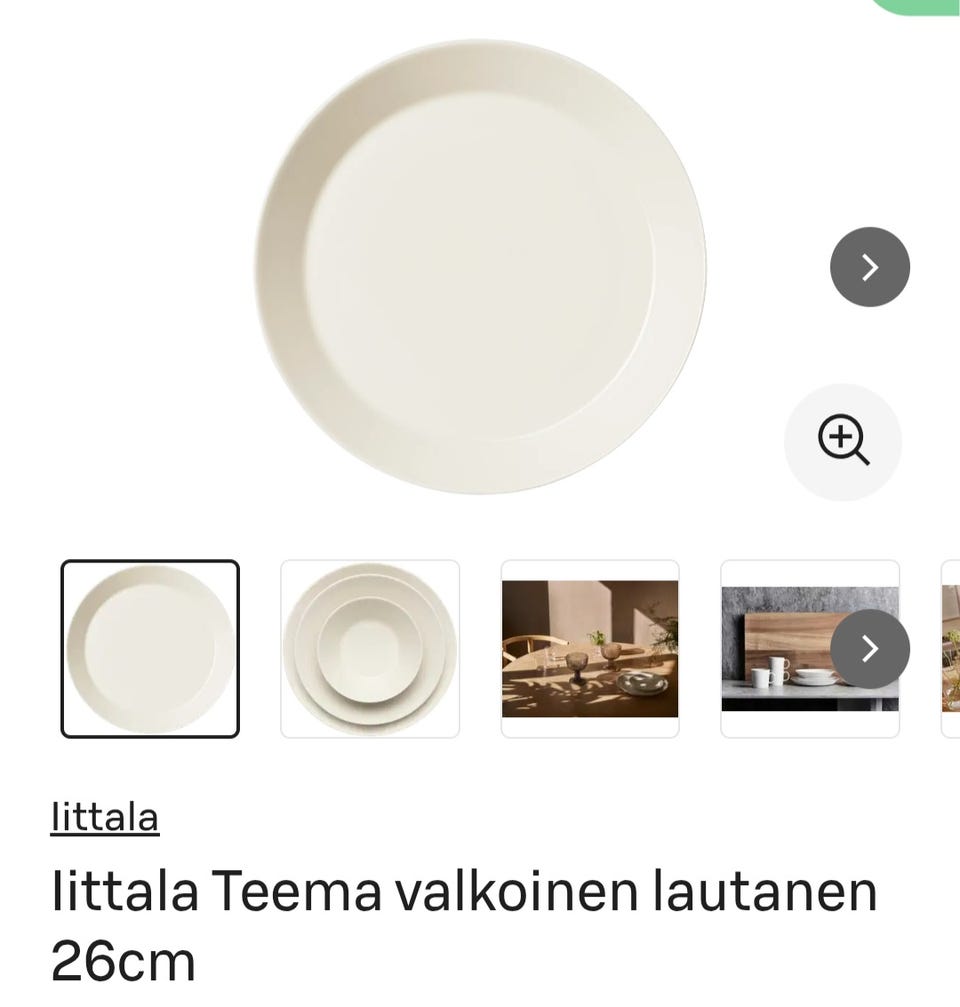Open the Iittala brand link
Image resolution: width=960 pixels, height=1007 pixels.
coord(105,816)
